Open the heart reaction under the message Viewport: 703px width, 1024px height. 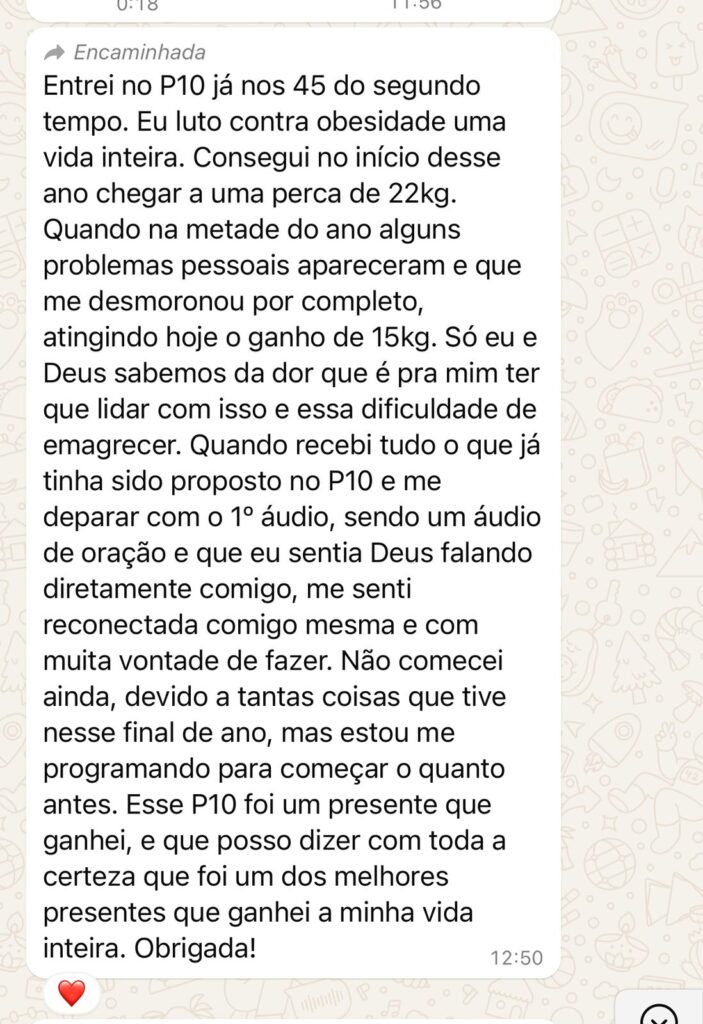pos(71,993)
